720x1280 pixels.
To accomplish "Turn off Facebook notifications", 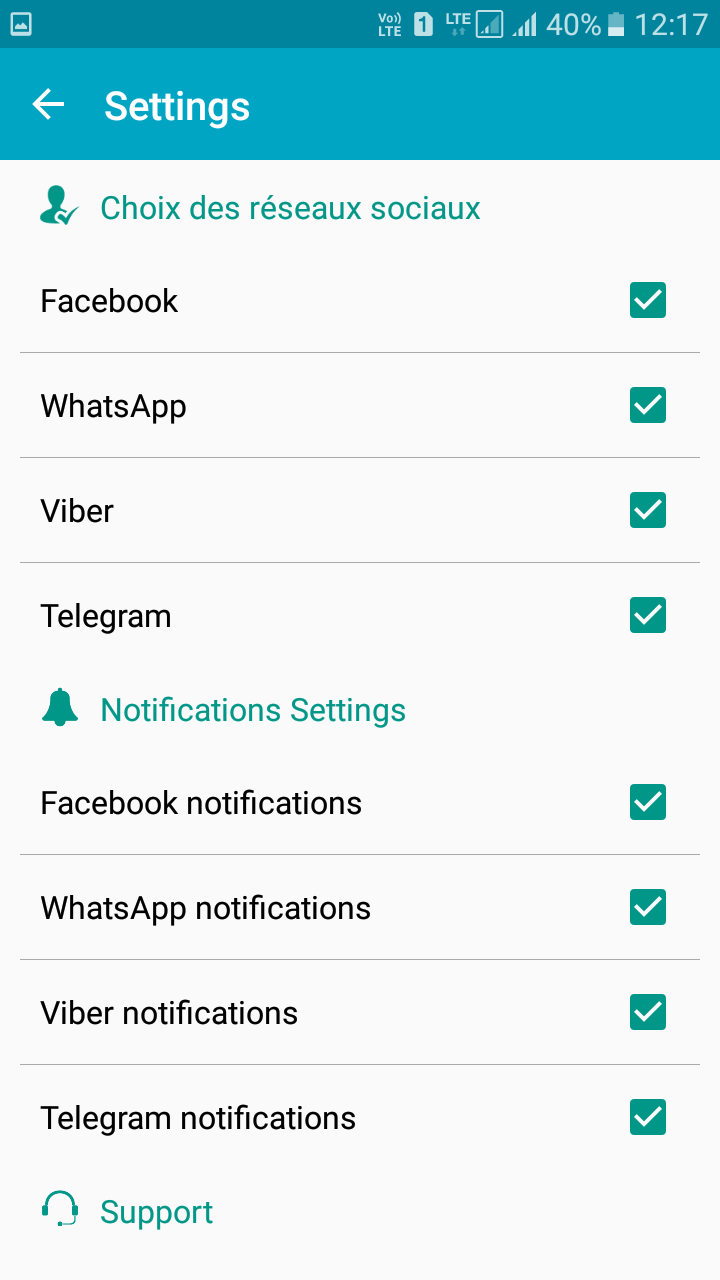I will [648, 802].
